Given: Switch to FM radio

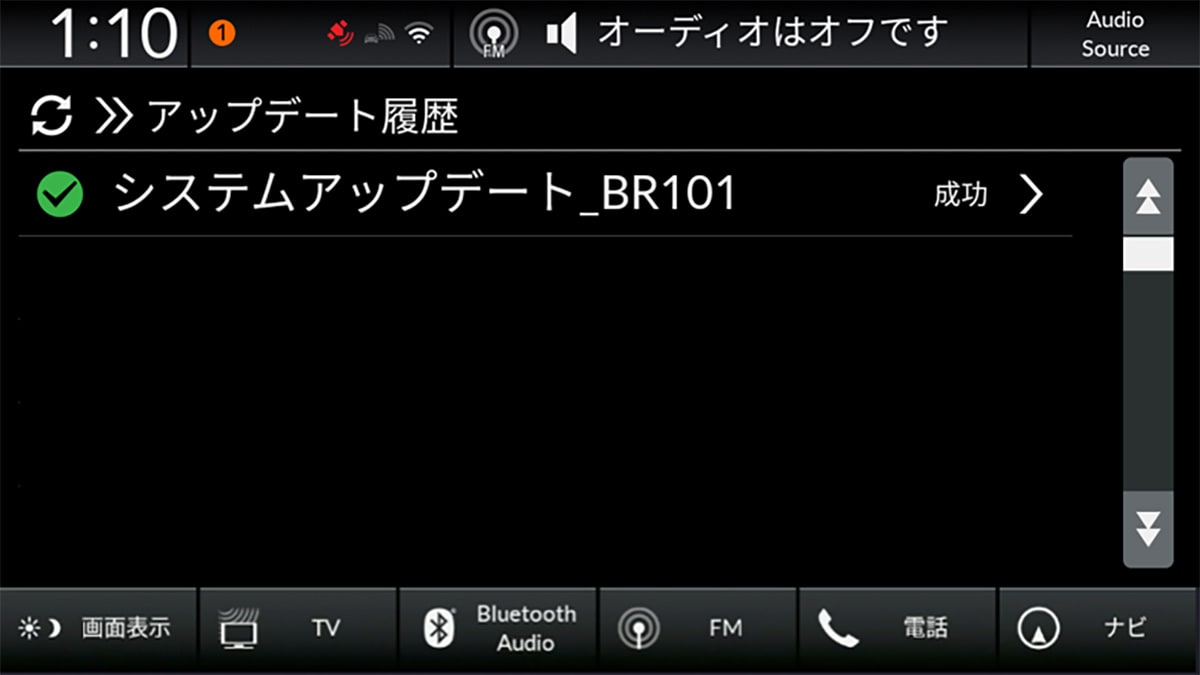Looking at the screenshot, I should (x=697, y=629).
